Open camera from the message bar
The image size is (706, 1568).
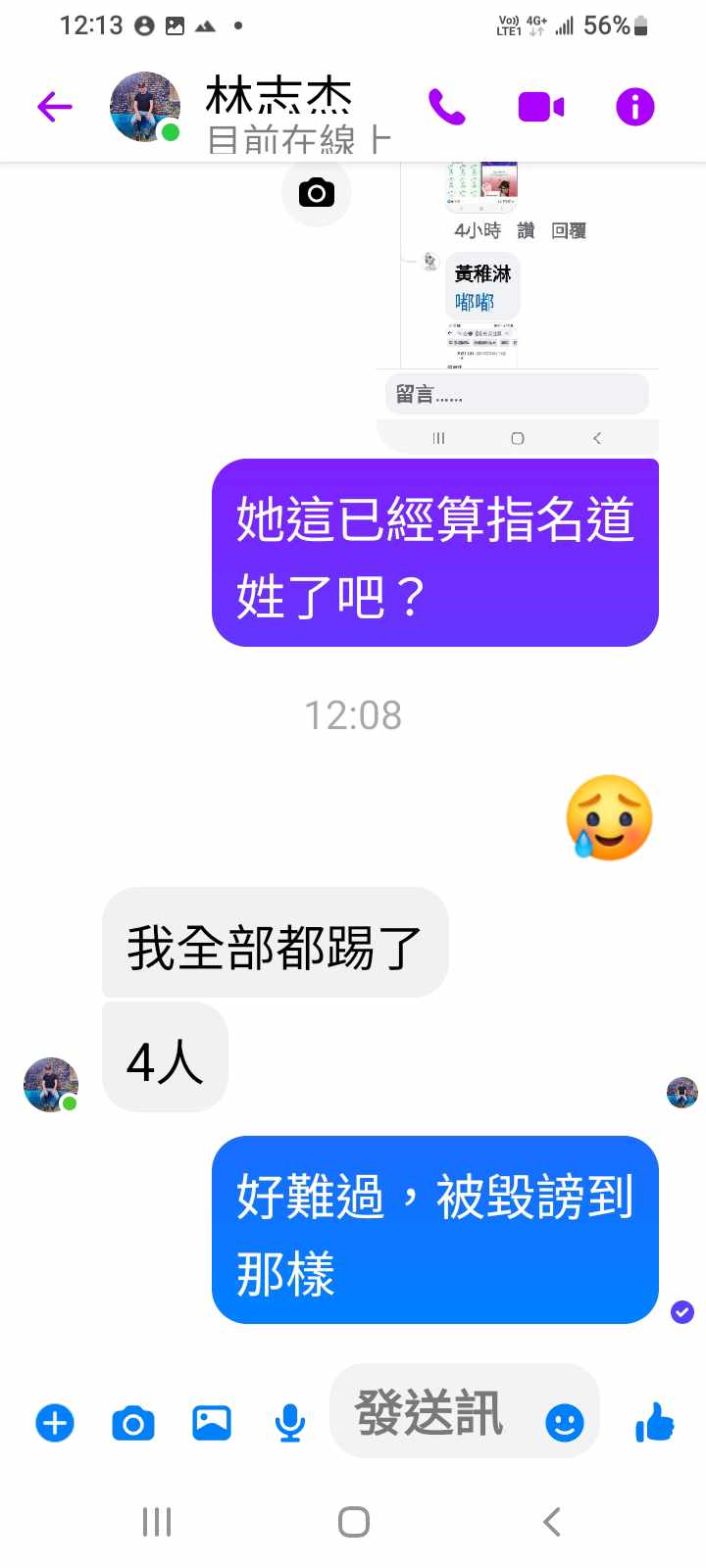(x=133, y=1422)
